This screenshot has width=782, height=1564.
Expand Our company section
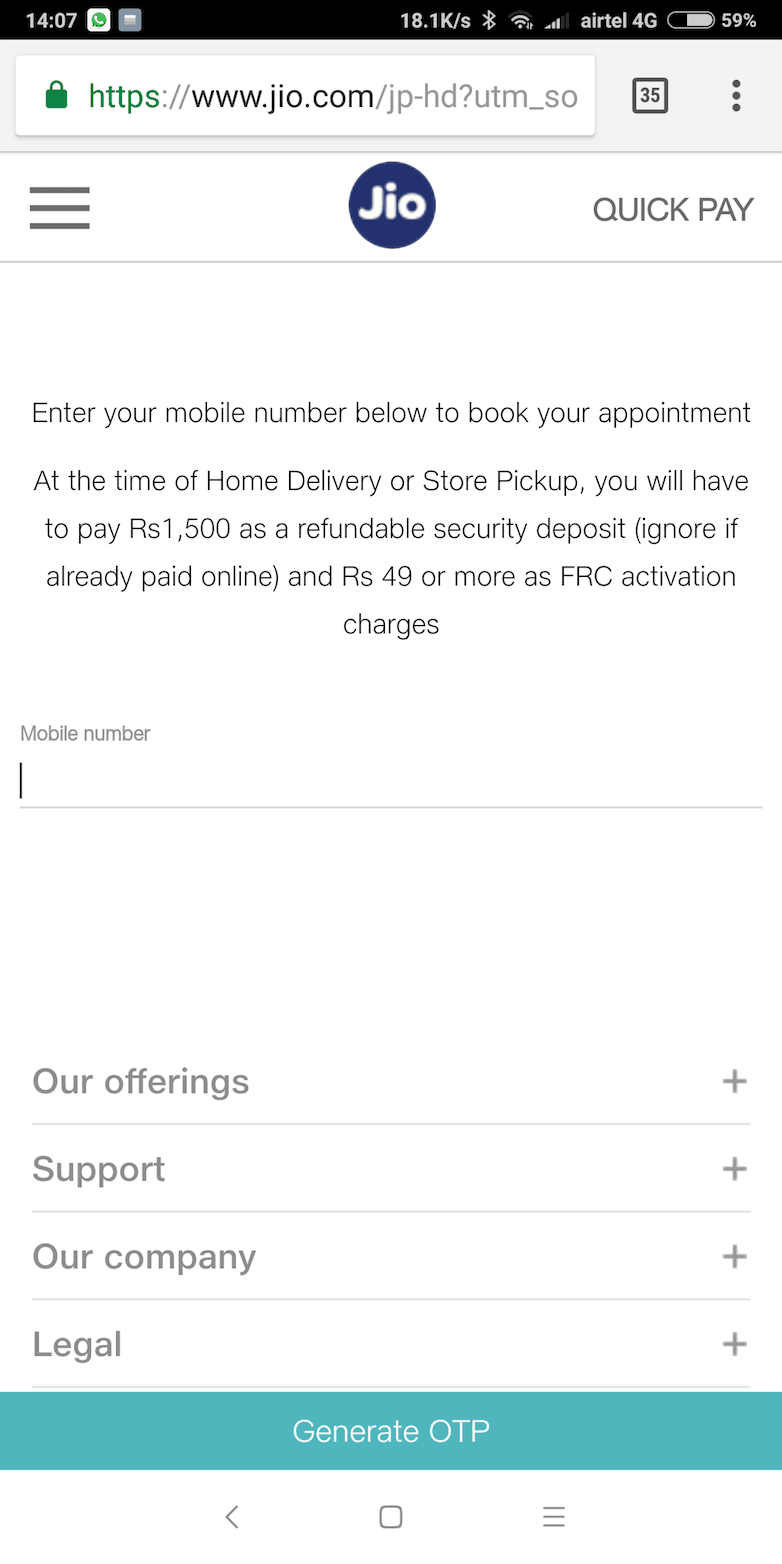(391, 1257)
